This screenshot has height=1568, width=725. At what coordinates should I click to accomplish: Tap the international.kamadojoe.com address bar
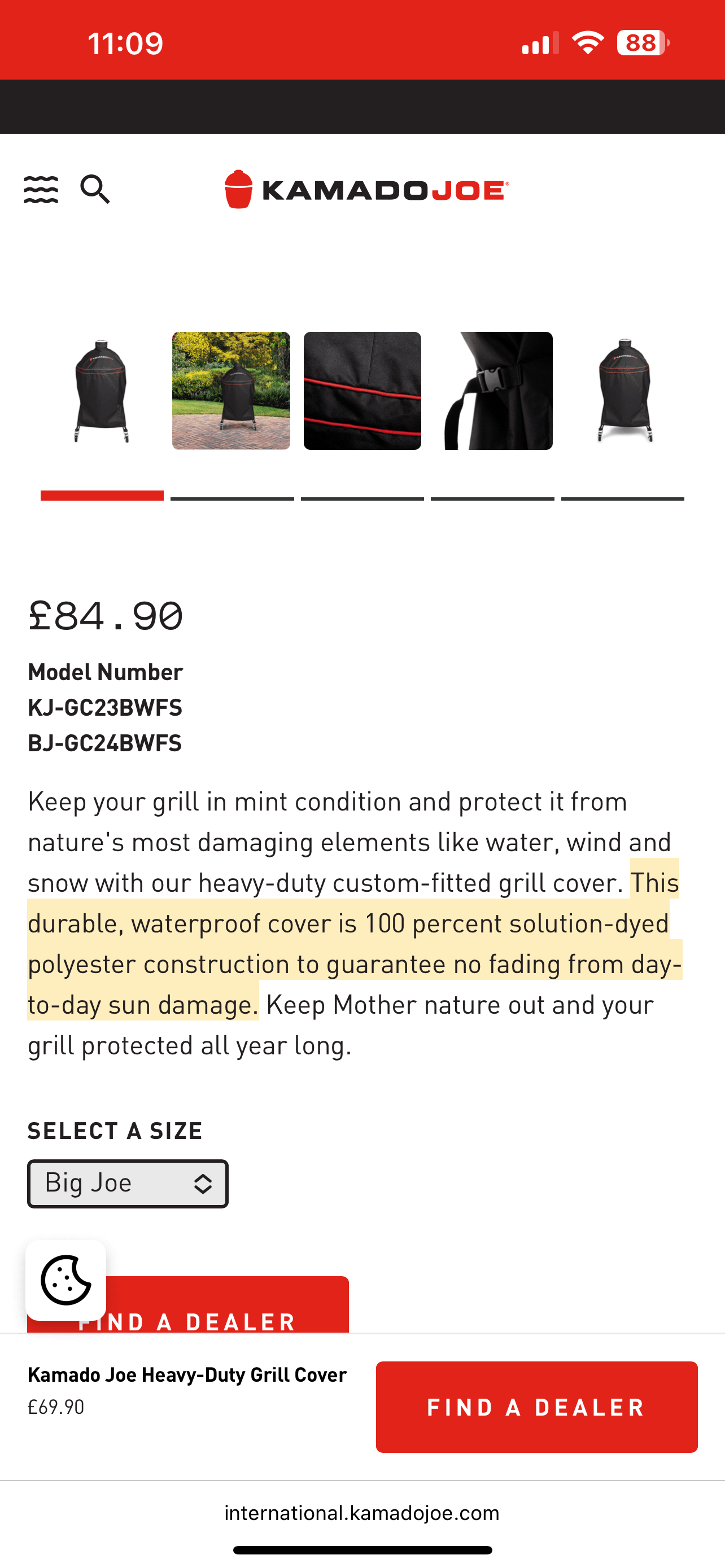coord(362,1513)
